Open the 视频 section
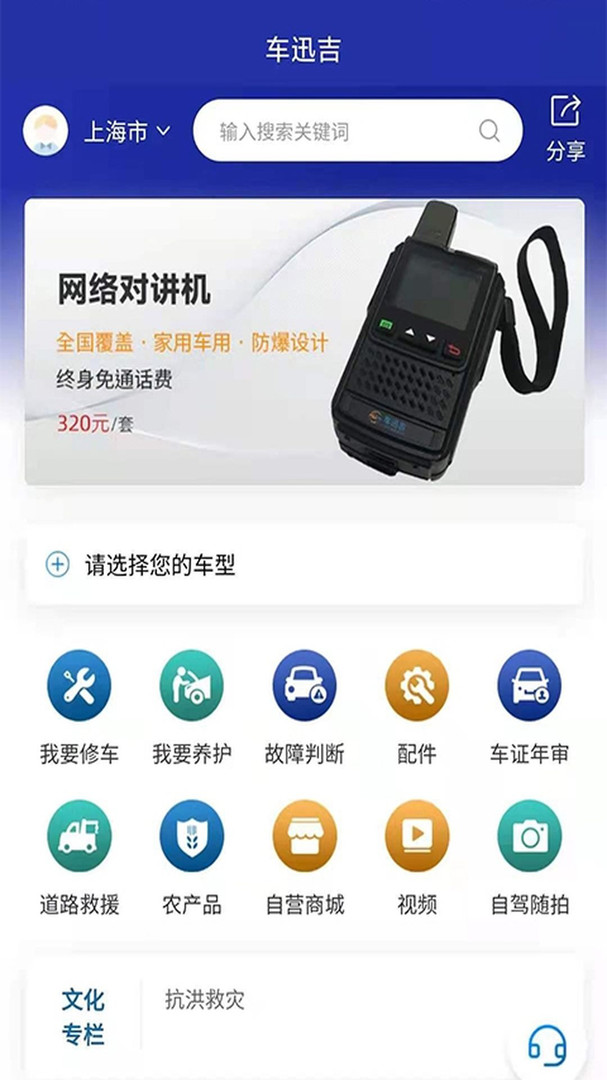 click(x=417, y=858)
